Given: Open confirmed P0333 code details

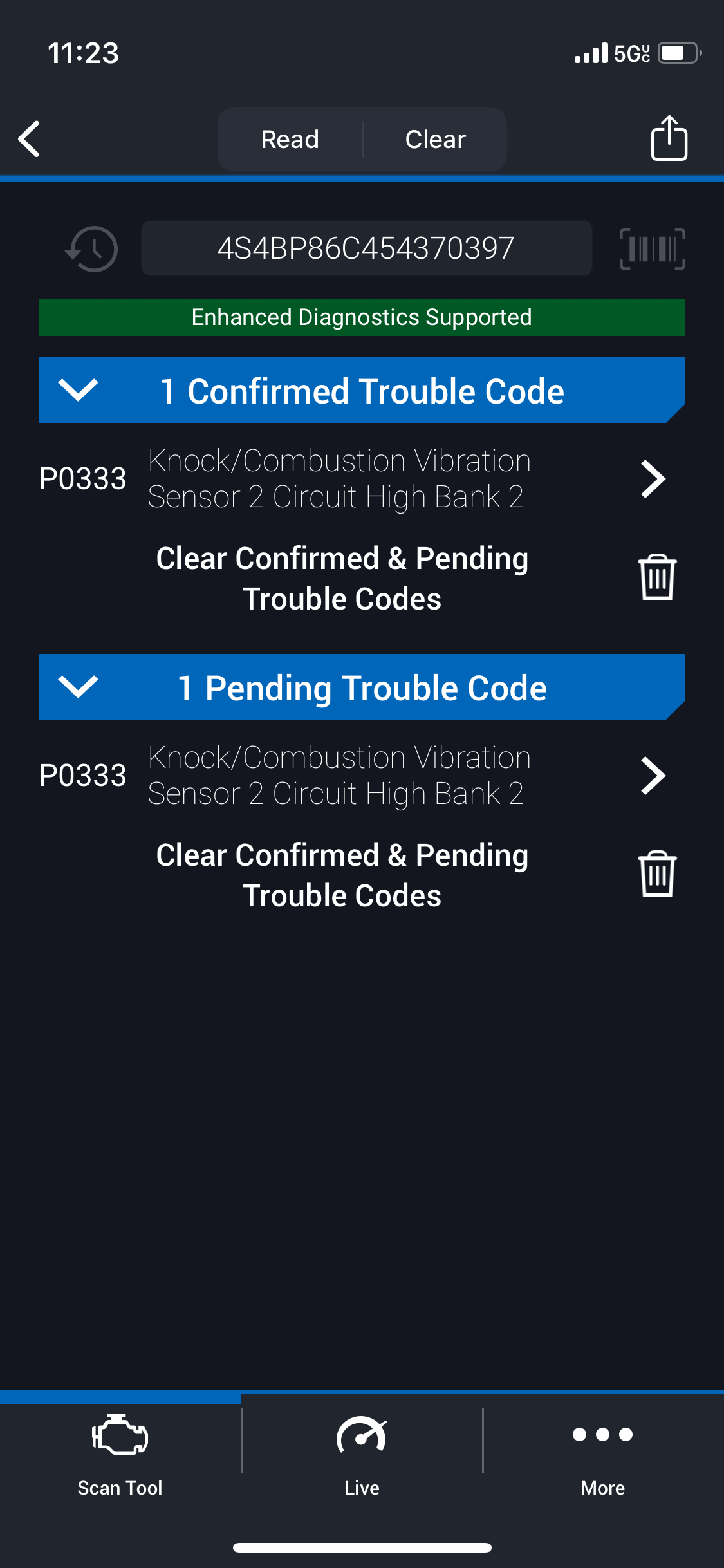Looking at the screenshot, I should point(353,479).
